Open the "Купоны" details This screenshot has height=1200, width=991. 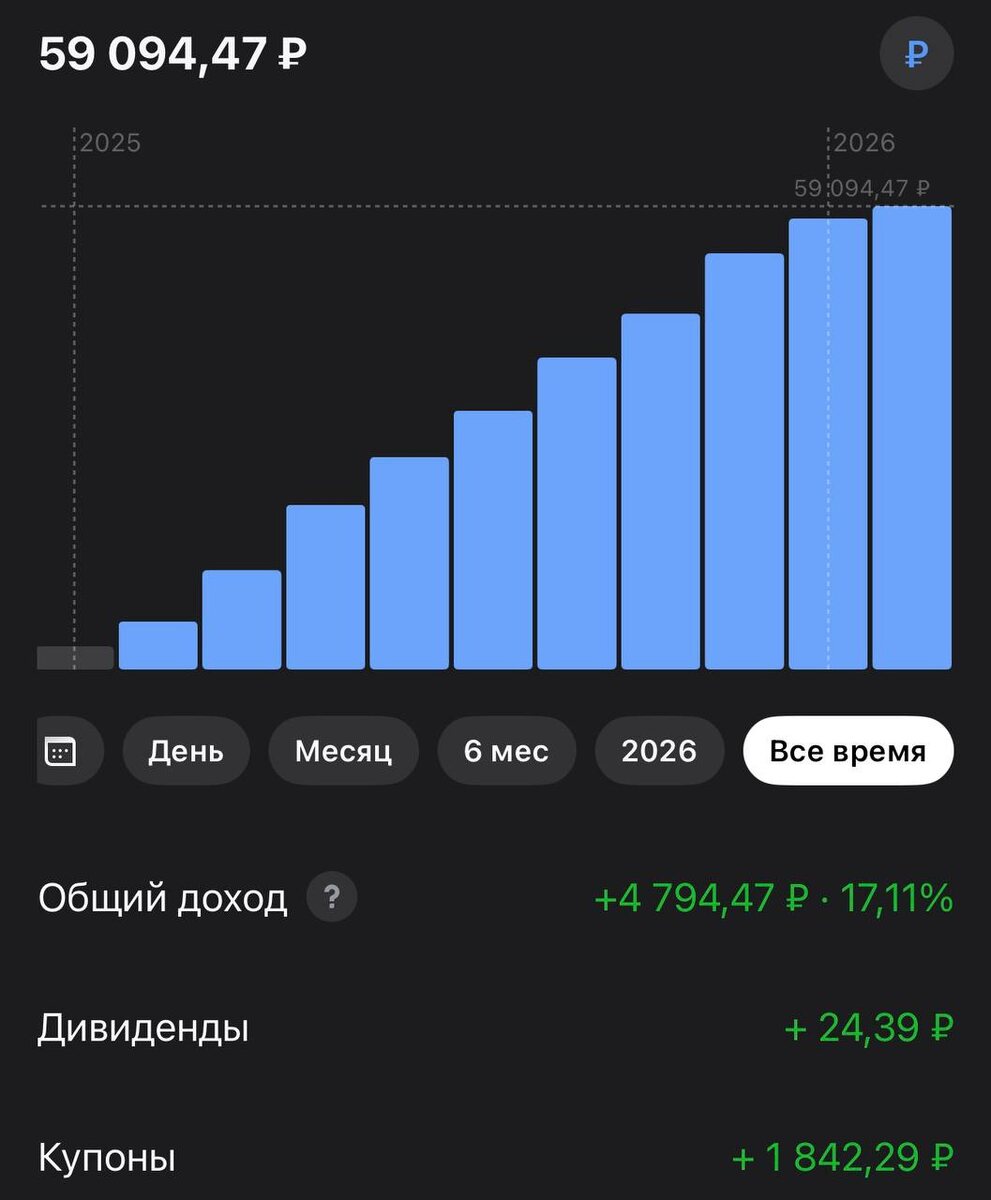click(105, 1158)
